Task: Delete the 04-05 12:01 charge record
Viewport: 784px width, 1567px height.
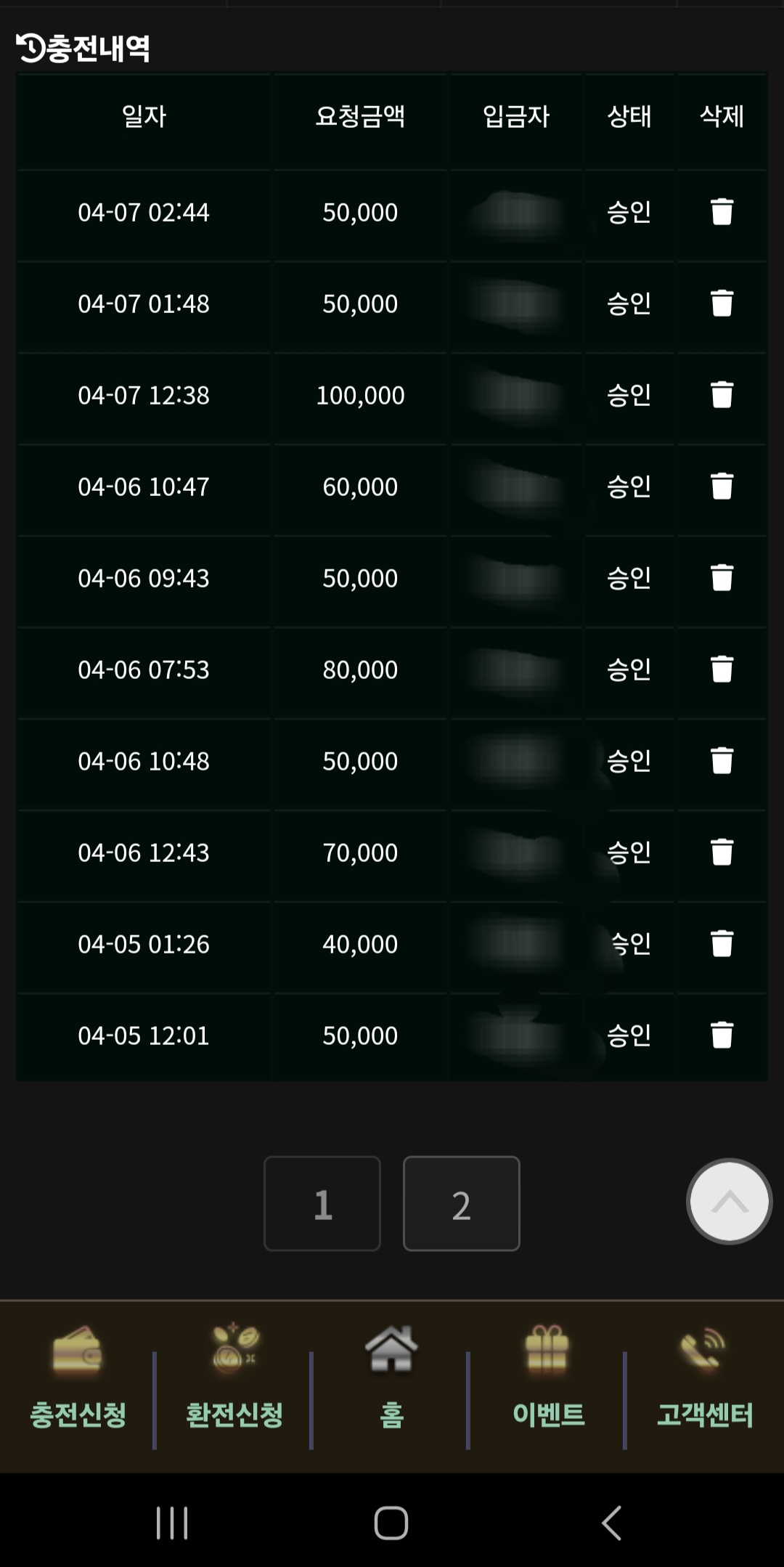Action: (722, 1035)
